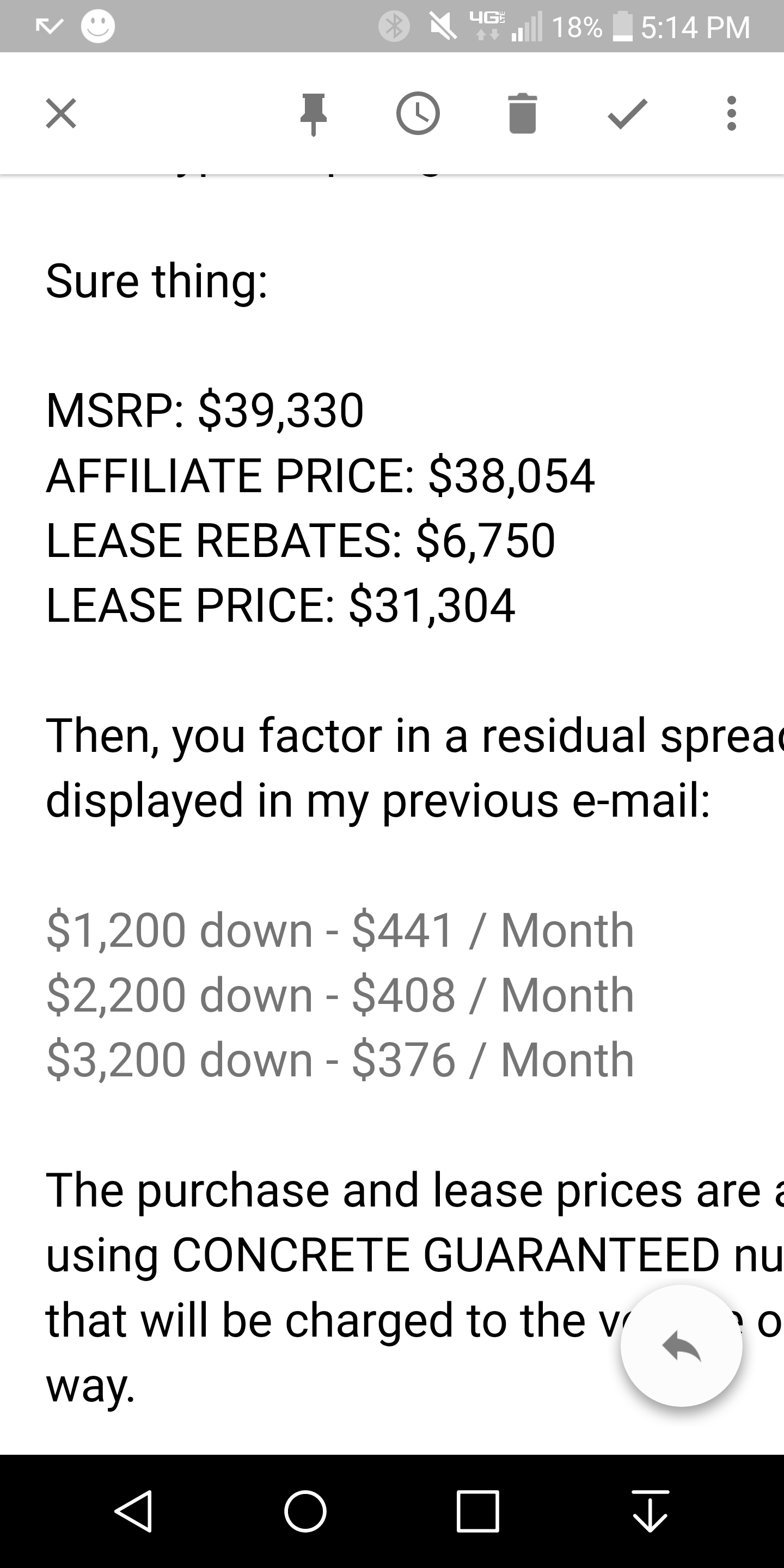Viewport: 784px width, 1568px height.
Task: Go back using the system back button
Action: coord(134,1511)
